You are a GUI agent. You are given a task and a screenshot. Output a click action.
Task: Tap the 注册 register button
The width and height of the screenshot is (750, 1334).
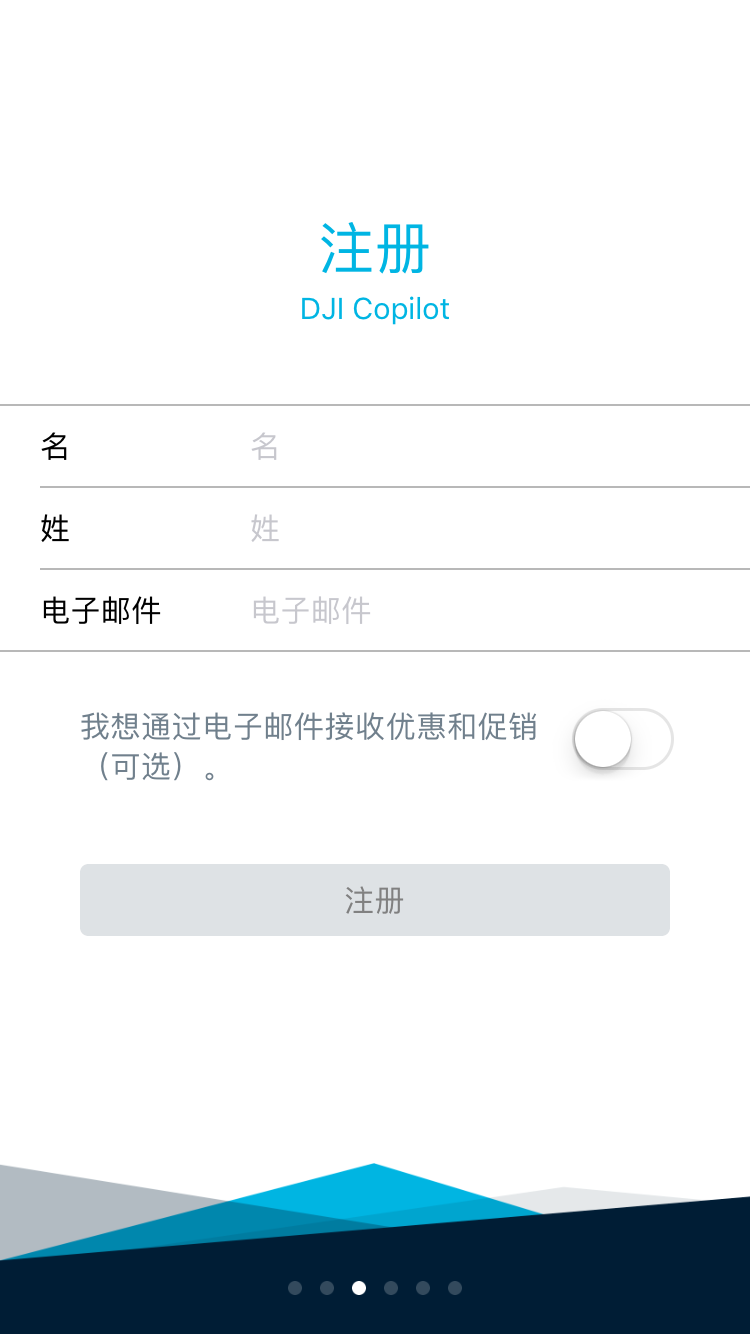[x=375, y=900]
